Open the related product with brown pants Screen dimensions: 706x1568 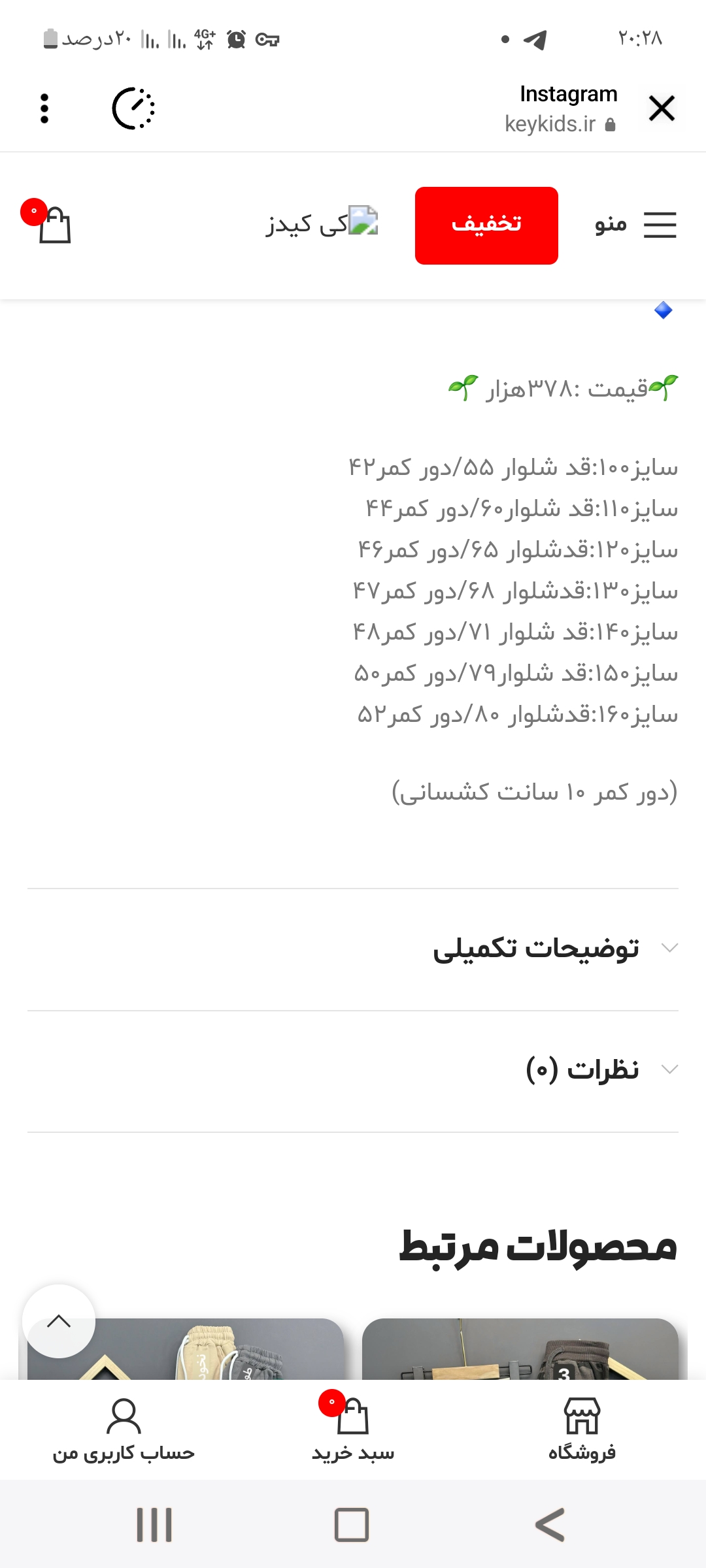coord(520,1351)
